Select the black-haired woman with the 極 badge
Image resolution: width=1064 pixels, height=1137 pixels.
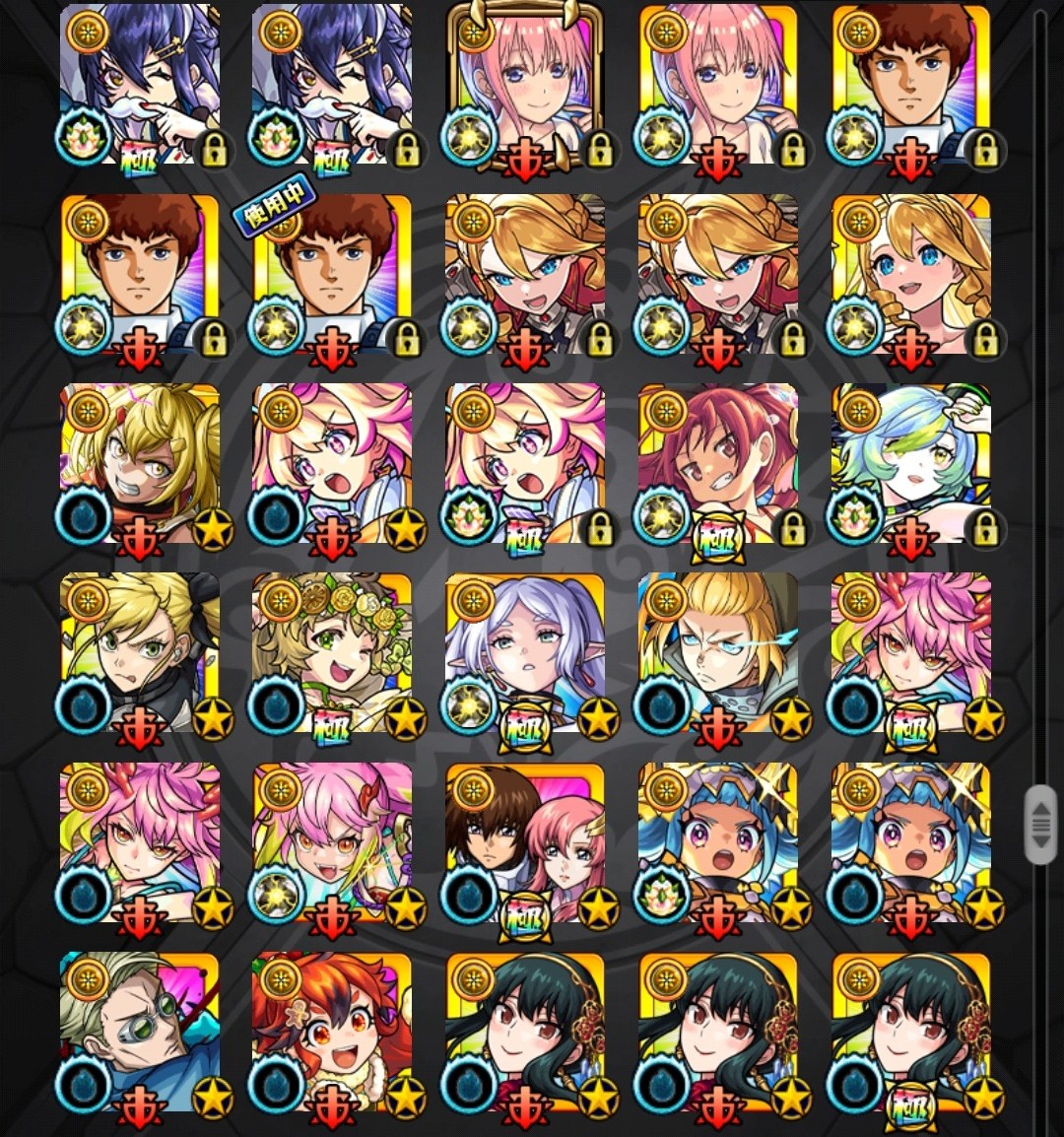911,1033
